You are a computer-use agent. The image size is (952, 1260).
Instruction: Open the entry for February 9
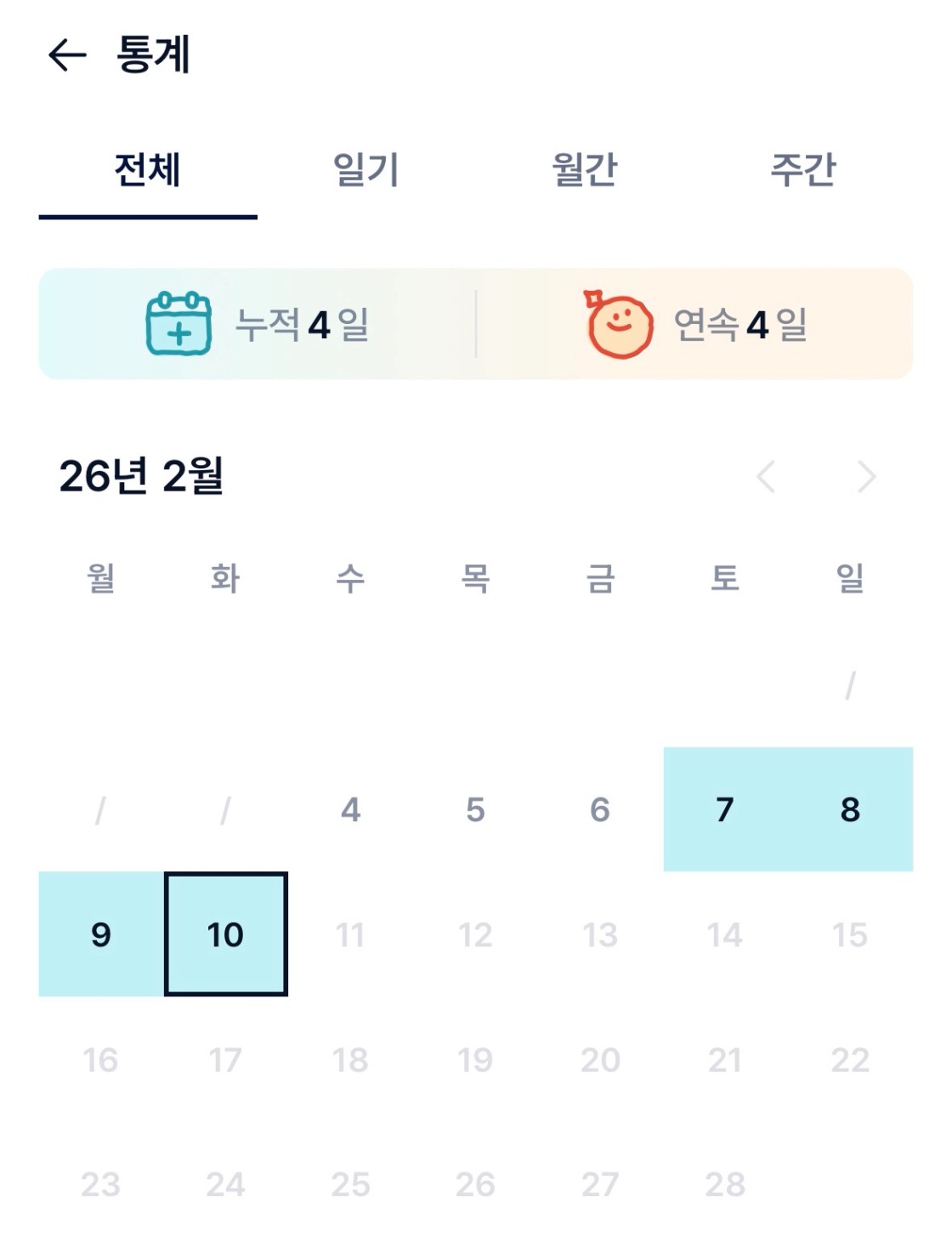coord(101,934)
